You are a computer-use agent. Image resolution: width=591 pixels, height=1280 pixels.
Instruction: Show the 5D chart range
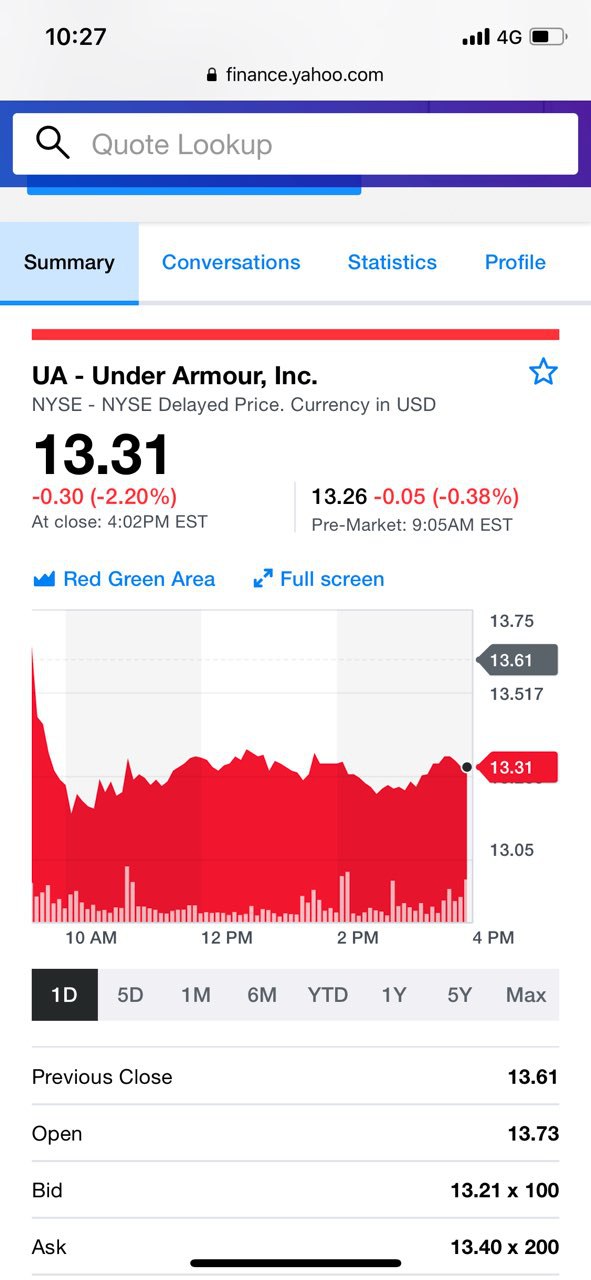pyautogui.click(x=131, y=994)
